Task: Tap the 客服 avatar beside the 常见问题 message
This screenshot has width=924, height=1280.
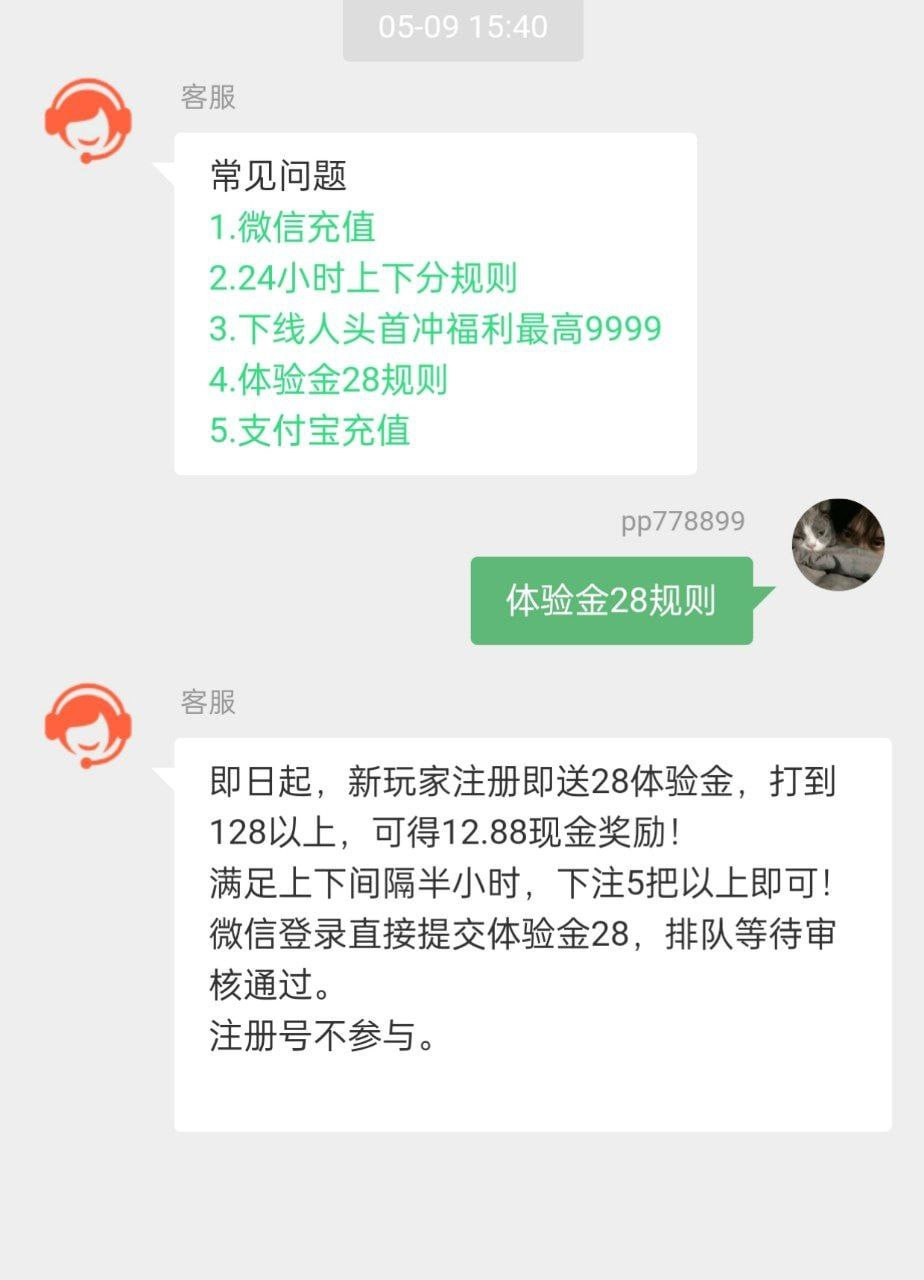Action: pyautogui.click(x=87, y=120)
